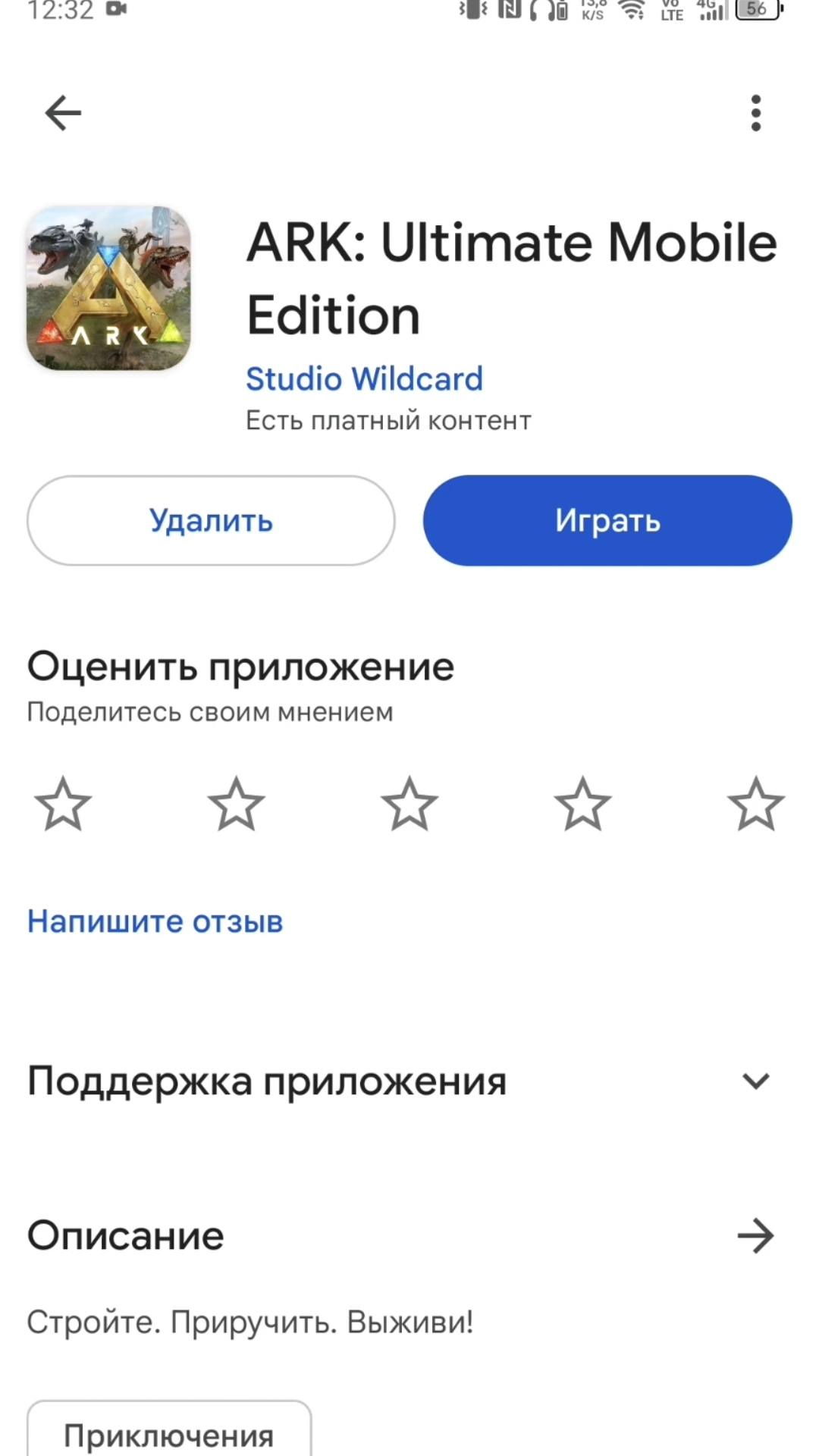The width and height of the screenshot is (819, 1456).
Task: Tap Напишите отзыв to write a review
Action: [155, 921]
